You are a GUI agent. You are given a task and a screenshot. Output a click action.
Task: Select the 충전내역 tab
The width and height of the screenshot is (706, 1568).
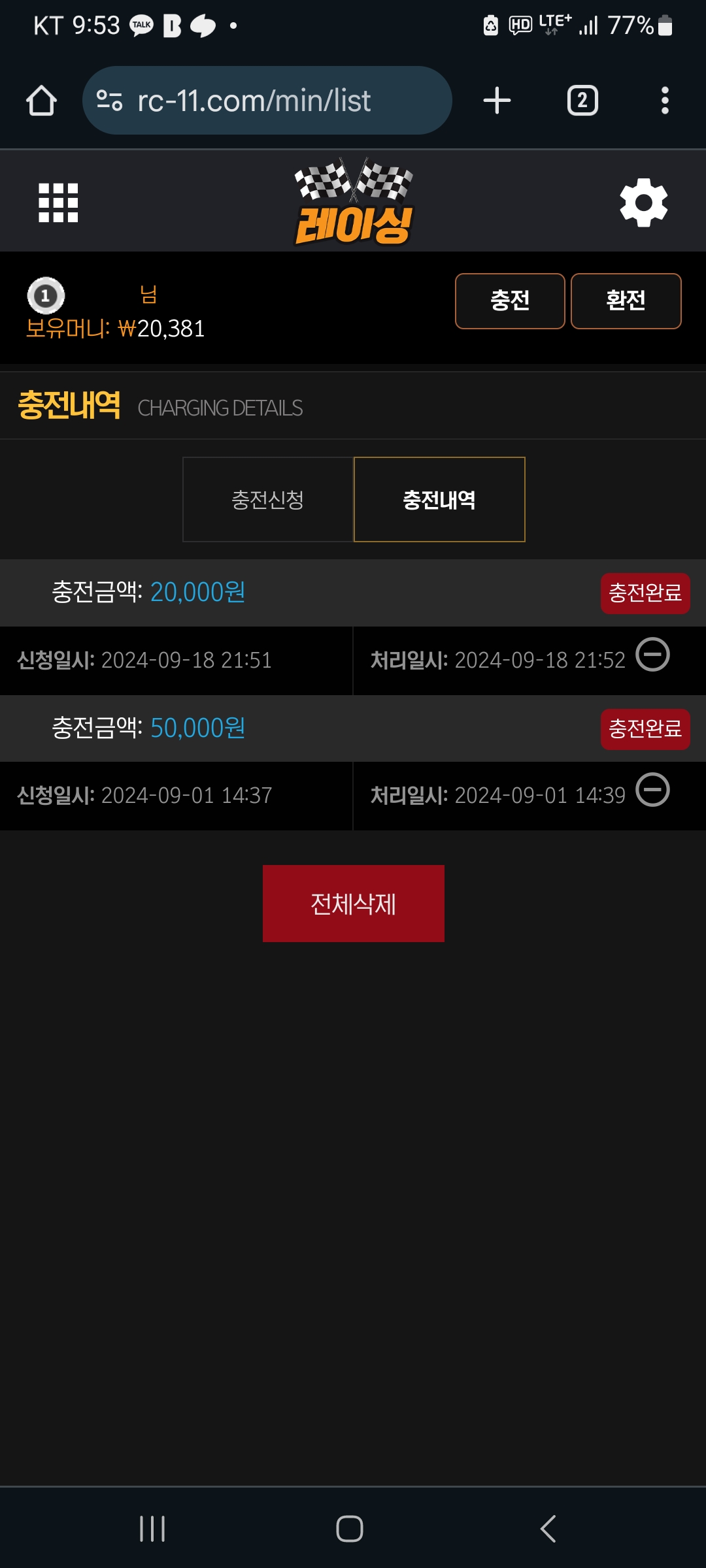[x=439, y=500]
